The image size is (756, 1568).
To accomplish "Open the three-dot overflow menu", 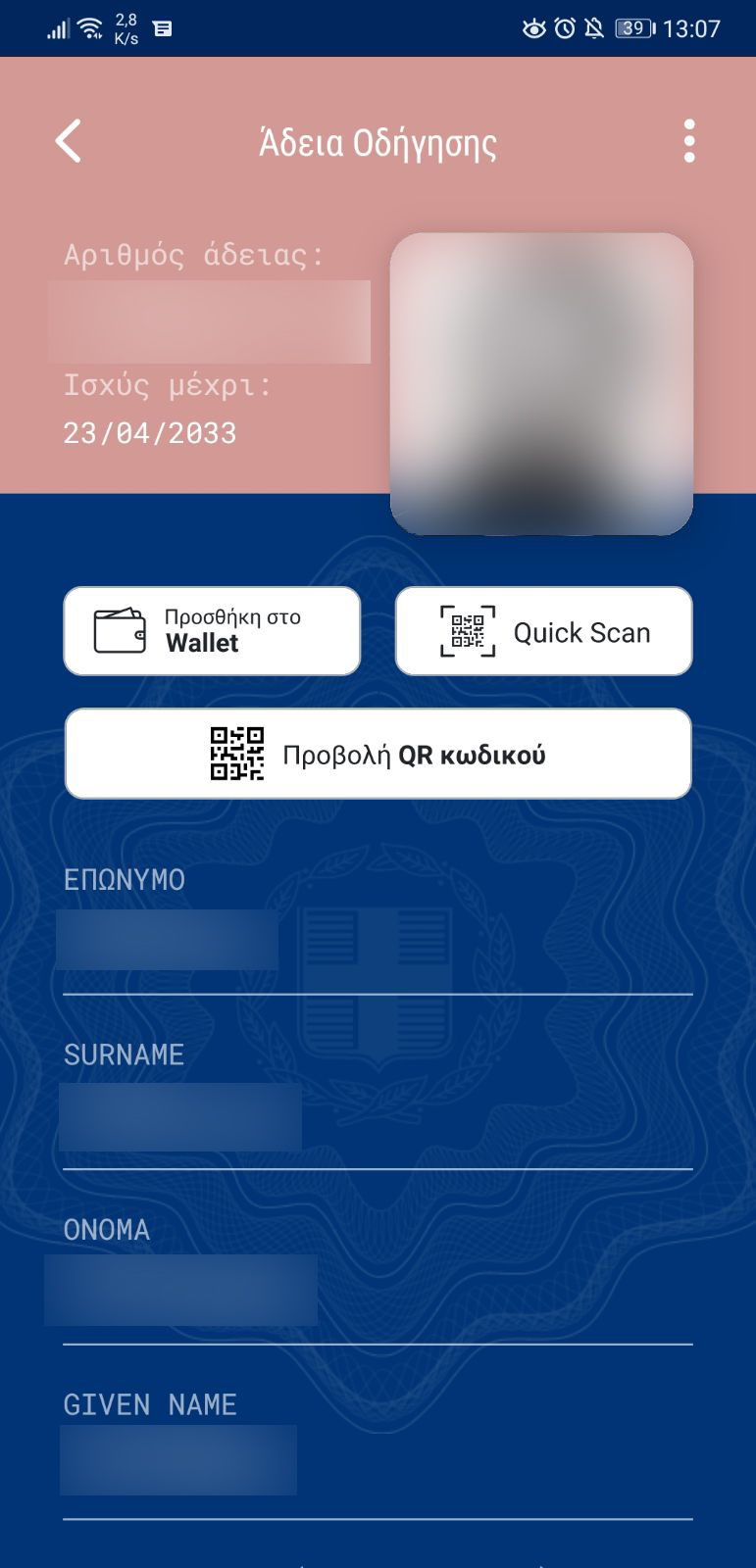I will [x=689, y=139].
